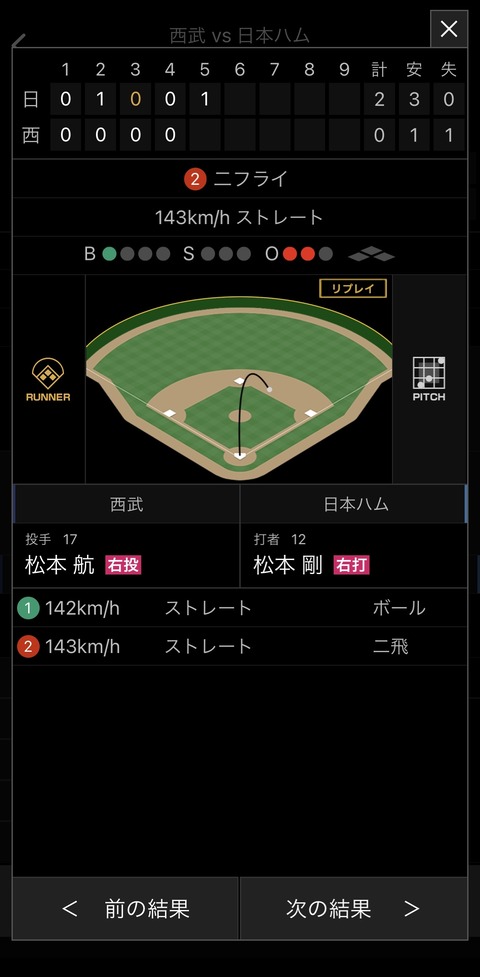The image size is (480, 977).
Task: Open the RUNNER view
Action: pos(48,379)
